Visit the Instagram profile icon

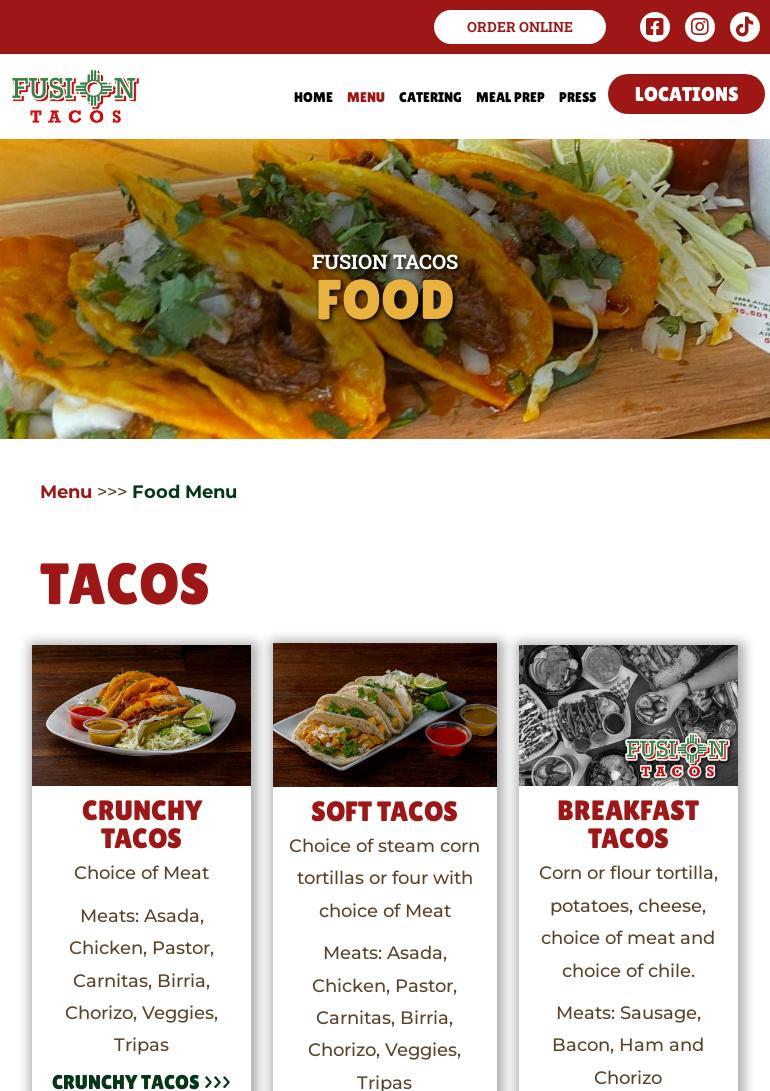700,27
